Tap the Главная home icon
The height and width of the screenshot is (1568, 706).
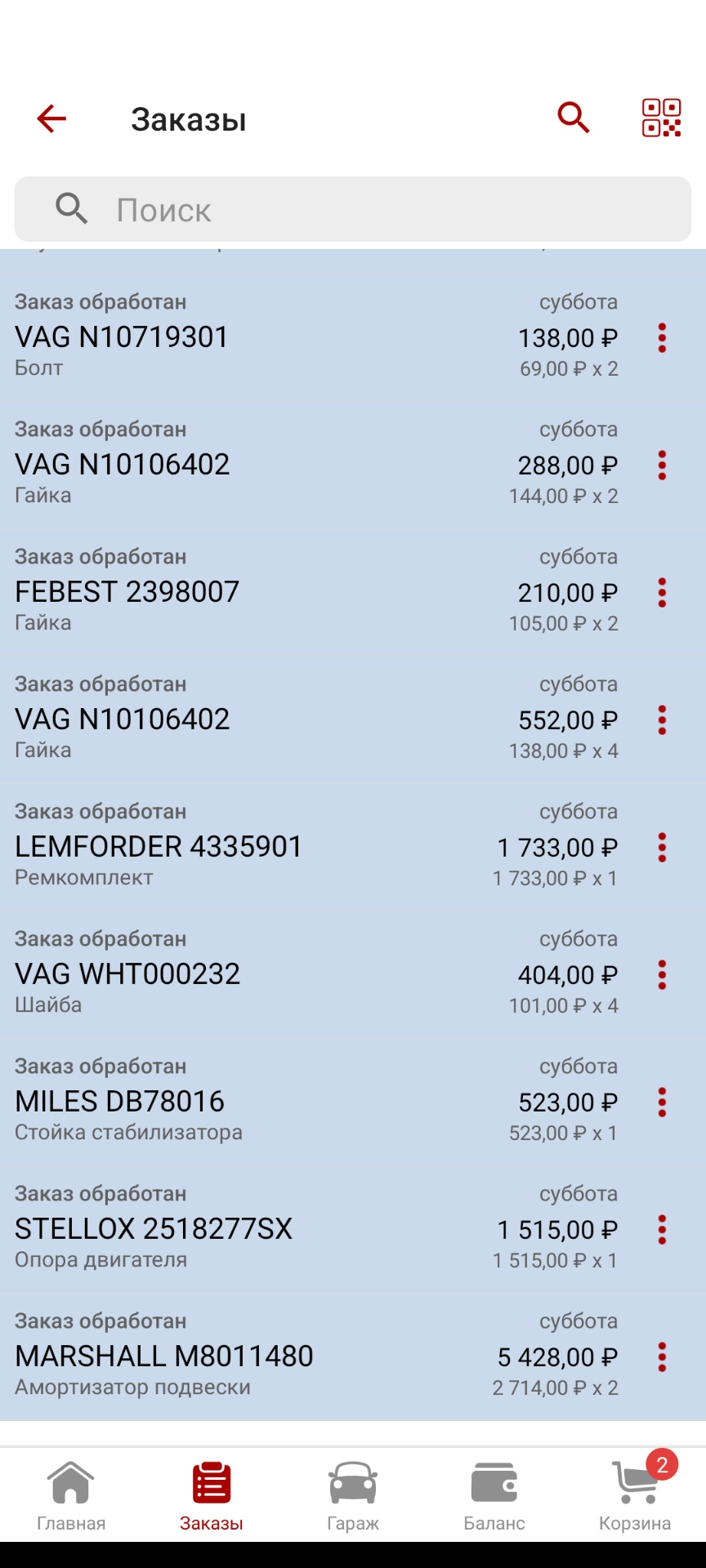point(70,1482)
